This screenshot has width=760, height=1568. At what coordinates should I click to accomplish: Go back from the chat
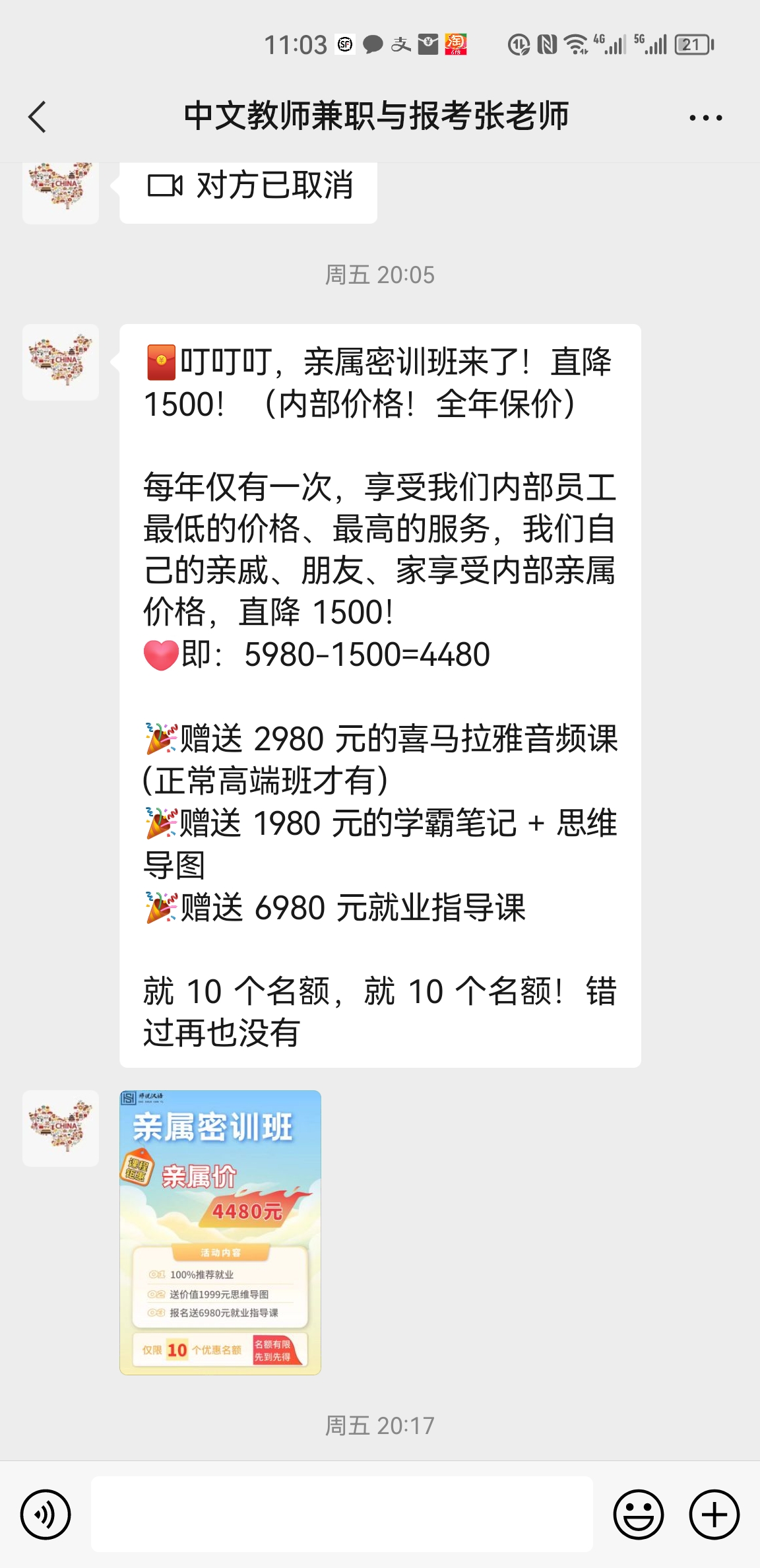38,117
